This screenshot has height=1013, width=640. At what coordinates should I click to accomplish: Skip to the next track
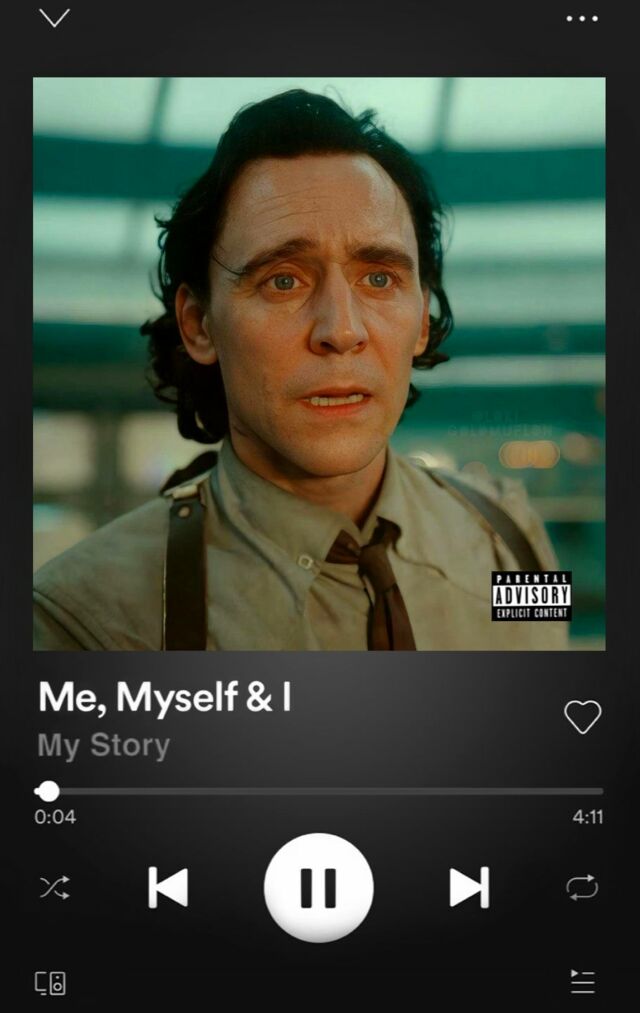[x=470, y=888]
